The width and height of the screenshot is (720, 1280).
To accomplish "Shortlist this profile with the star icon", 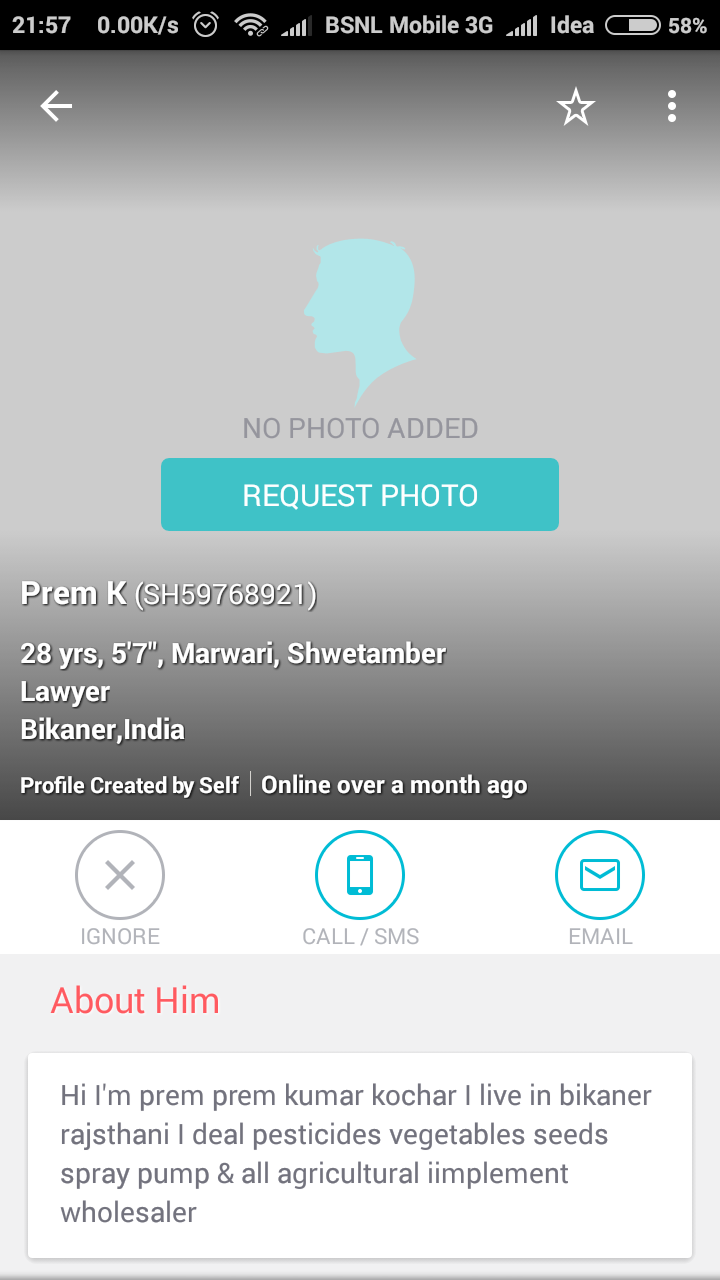I will [x=576, y=107].
